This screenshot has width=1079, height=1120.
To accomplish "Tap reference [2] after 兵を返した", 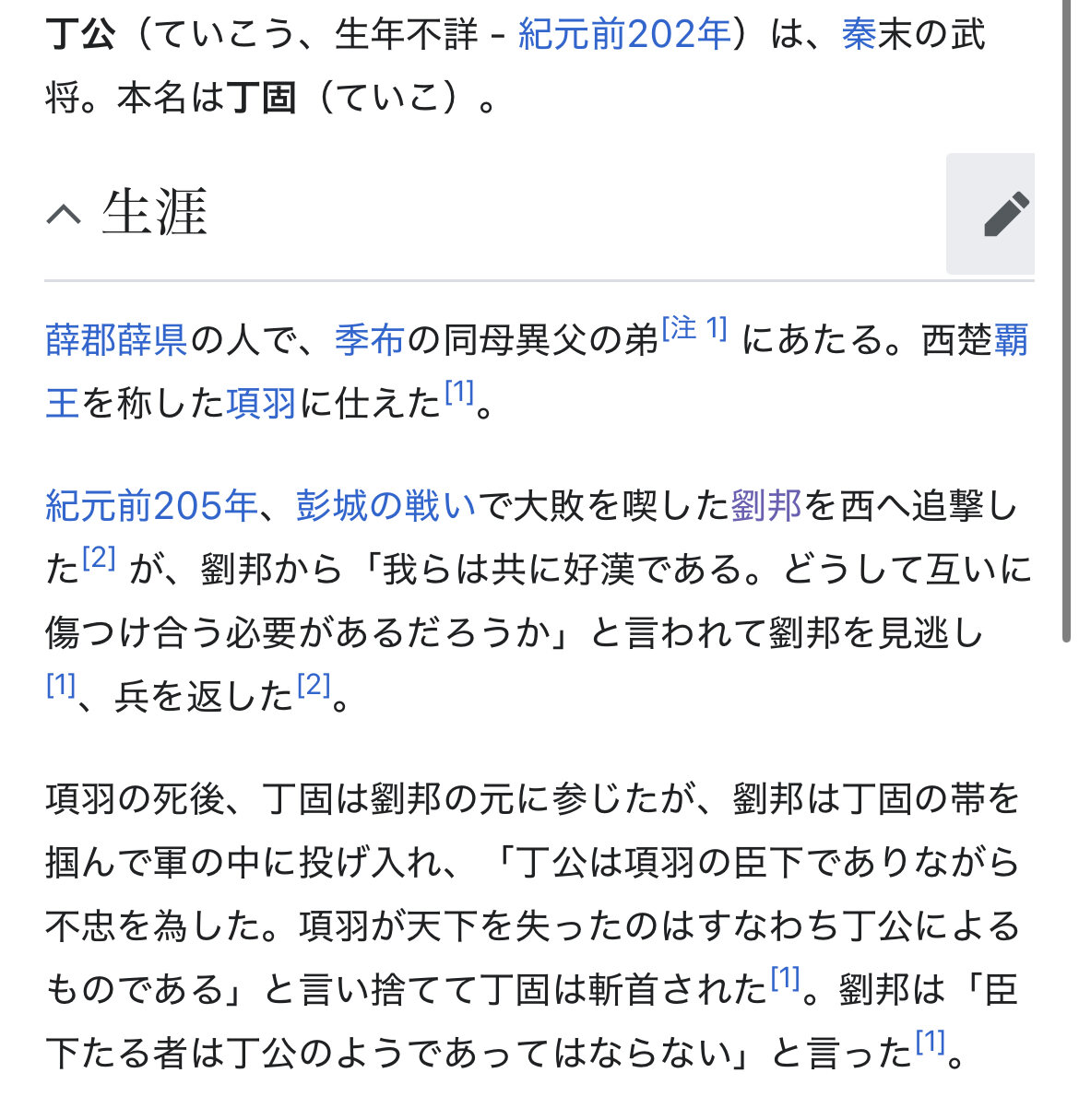I will [314, 685].
